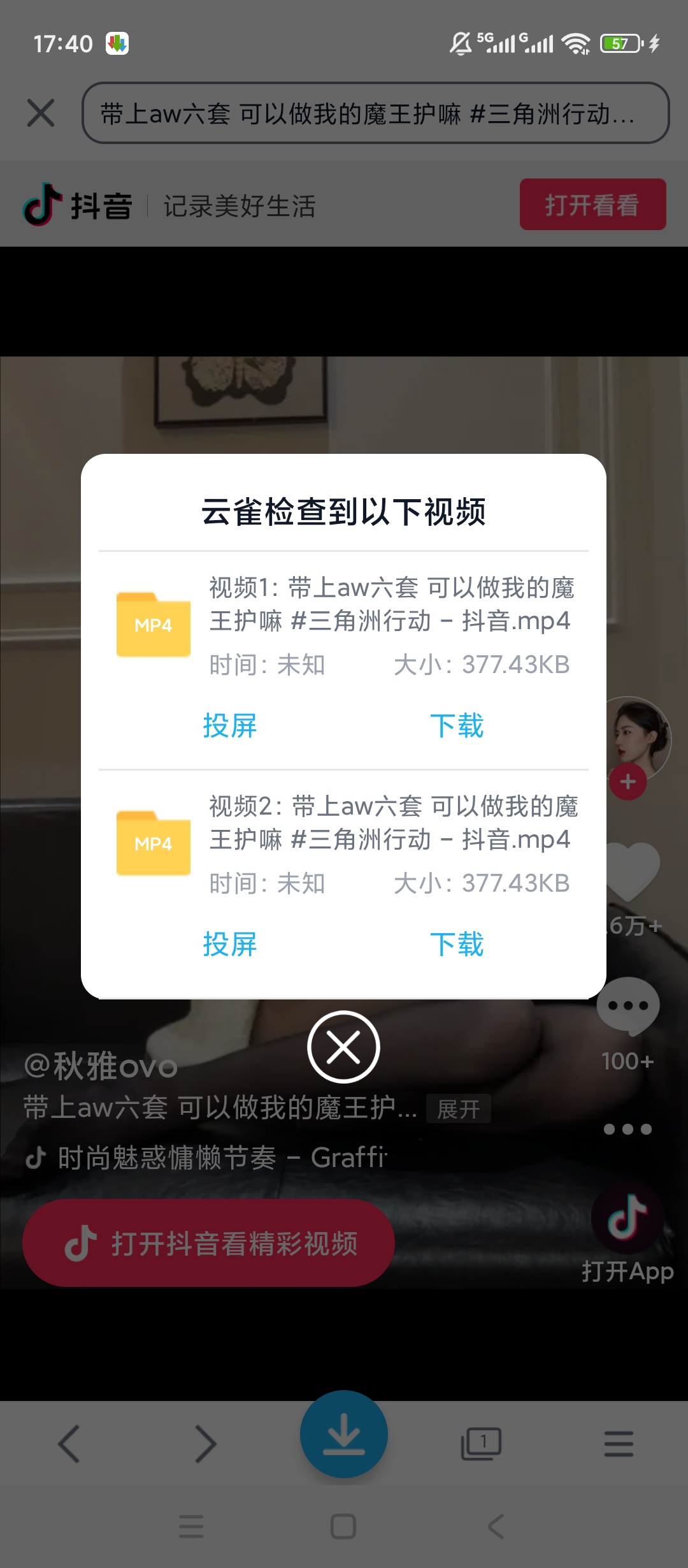Tap the address bar with video title

tap(375, 113)
